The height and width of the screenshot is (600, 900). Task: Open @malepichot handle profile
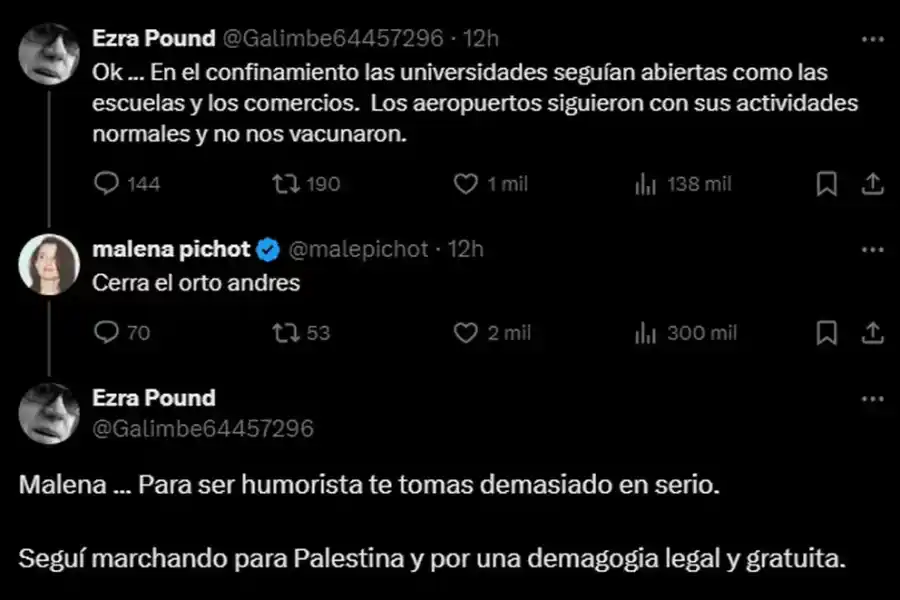(358, 249)
